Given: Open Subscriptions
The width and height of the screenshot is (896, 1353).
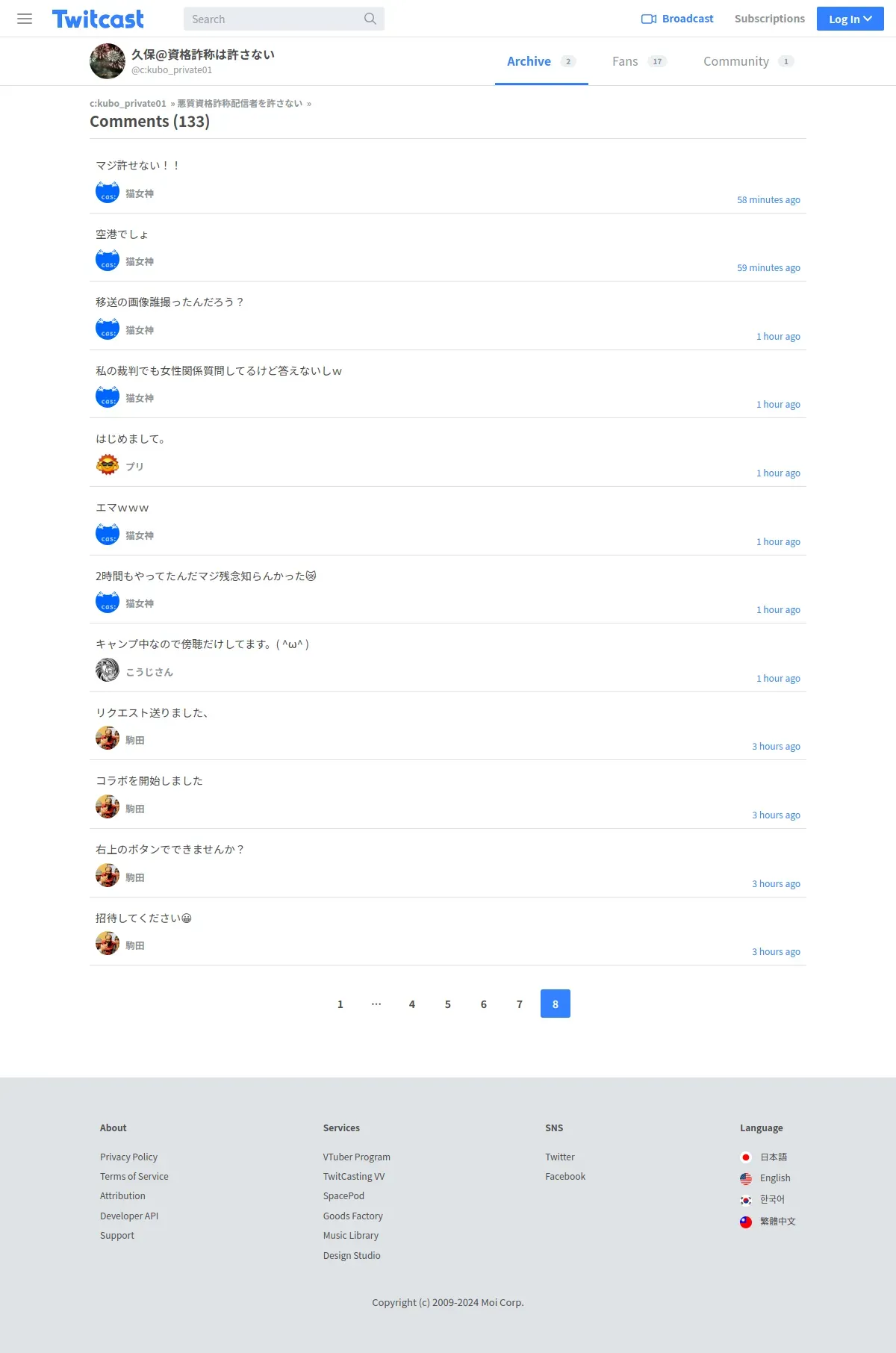Looking at the screenshot, I should click(769, 19).
